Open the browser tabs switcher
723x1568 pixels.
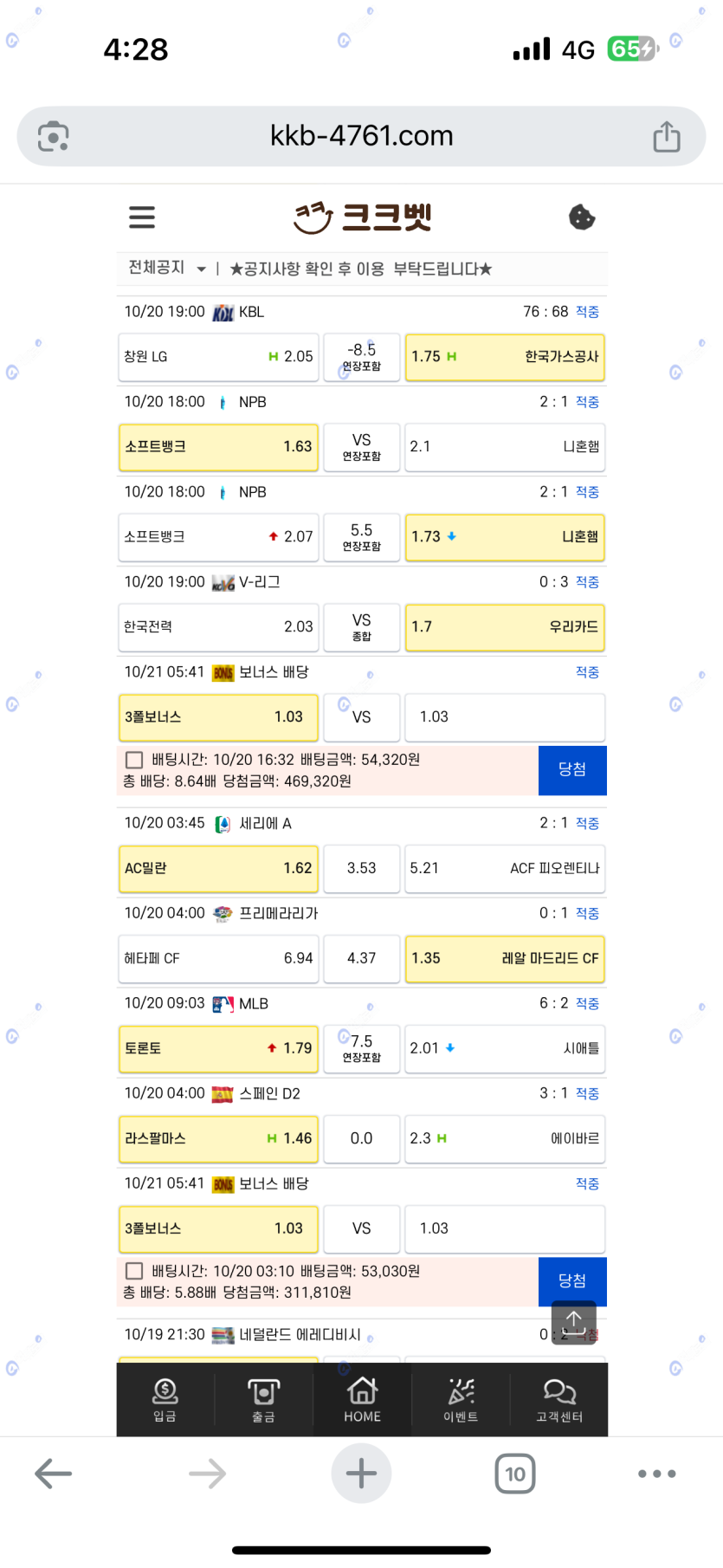(x=515, y=1474)
